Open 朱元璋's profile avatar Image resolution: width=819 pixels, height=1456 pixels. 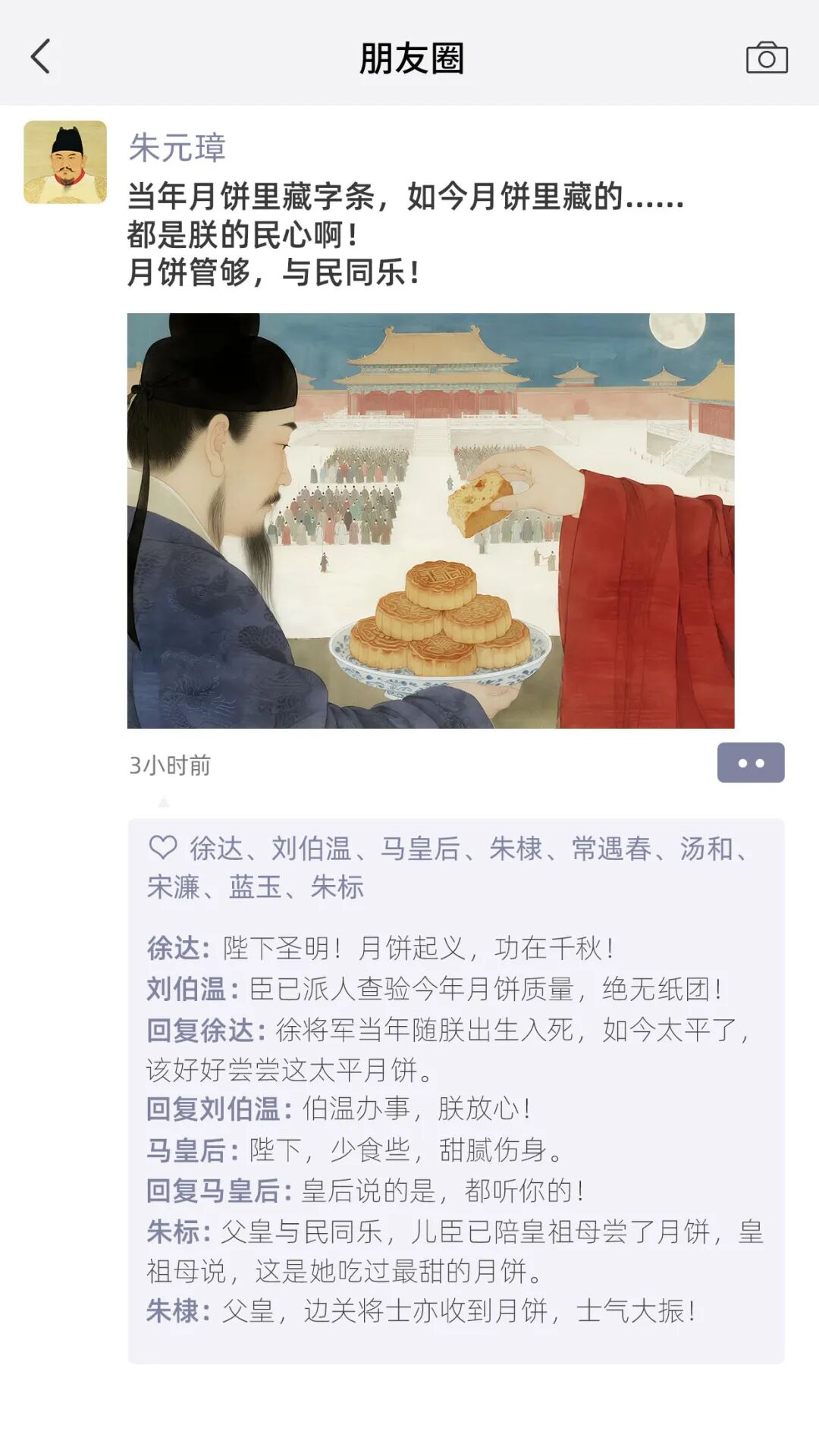tap(65, 162)
